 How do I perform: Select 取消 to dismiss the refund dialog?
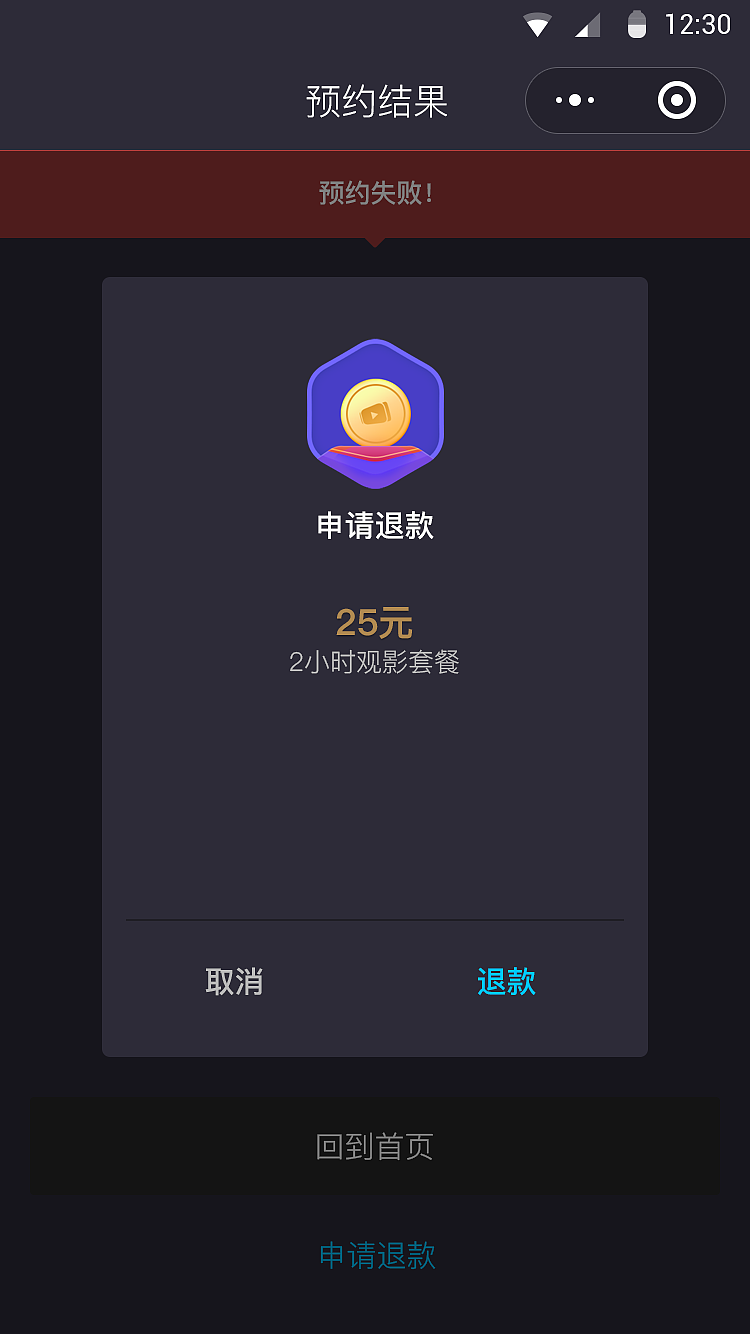pos(234,983)
